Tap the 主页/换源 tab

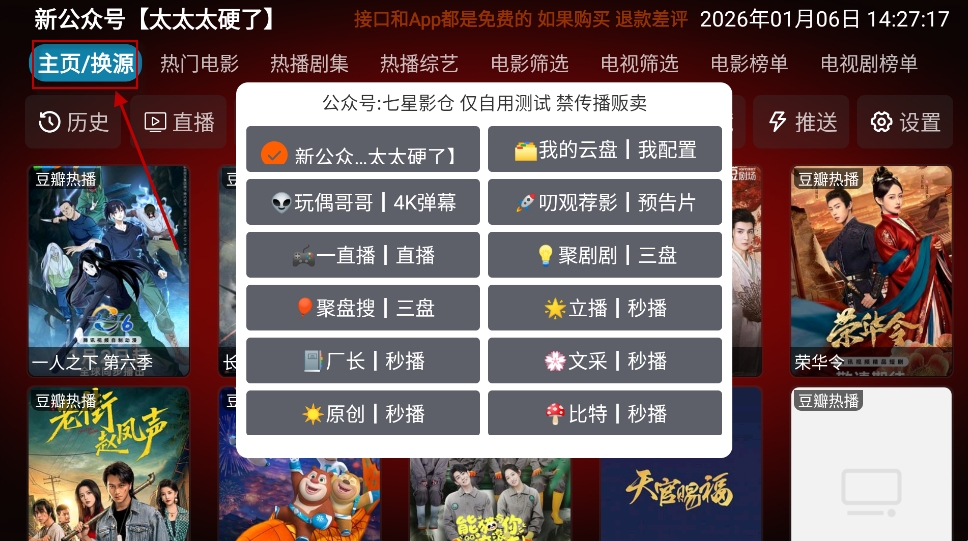(x=85, y=65)
